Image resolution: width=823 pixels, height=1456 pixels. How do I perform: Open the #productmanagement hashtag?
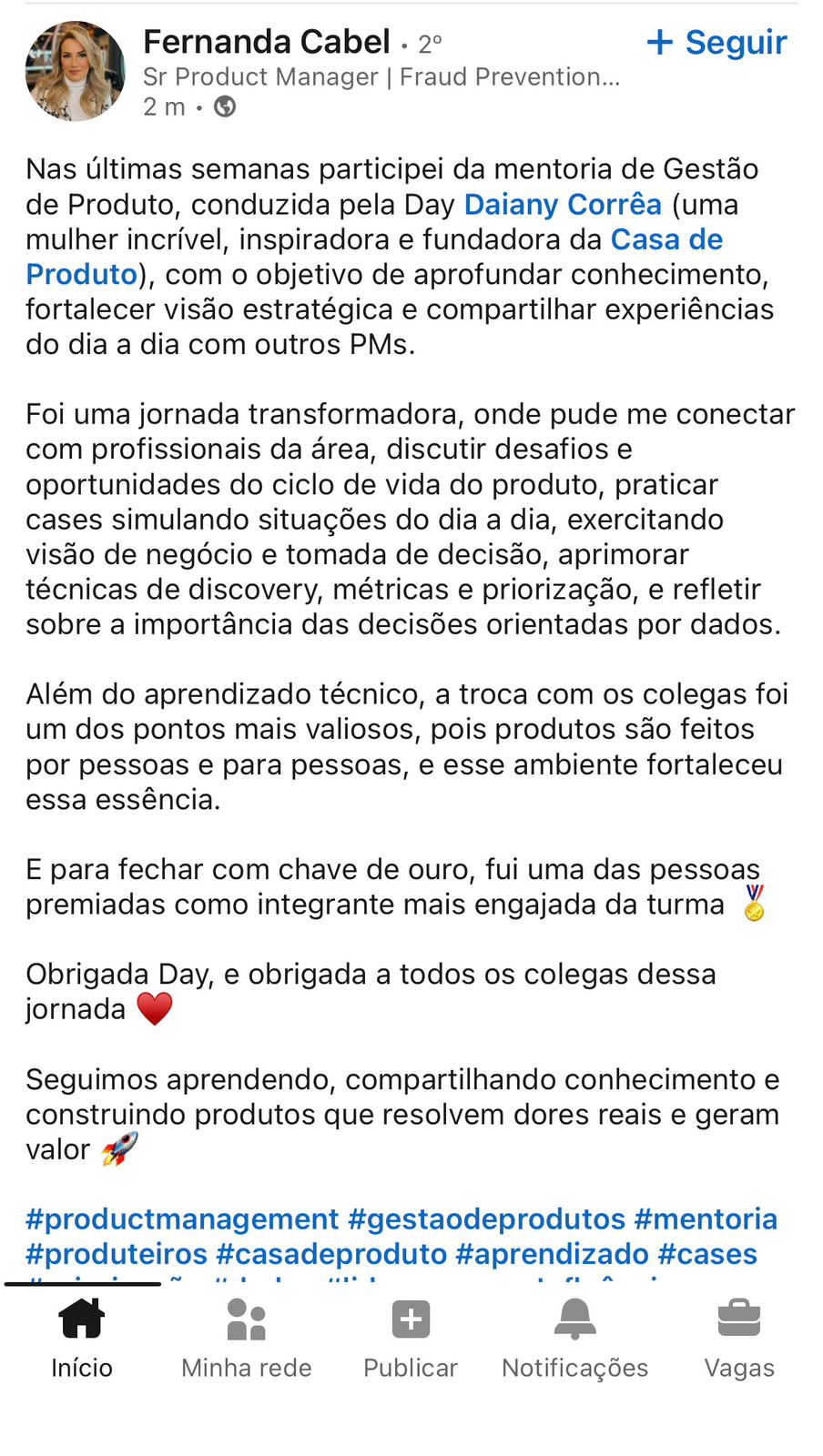click(182, 1219)
